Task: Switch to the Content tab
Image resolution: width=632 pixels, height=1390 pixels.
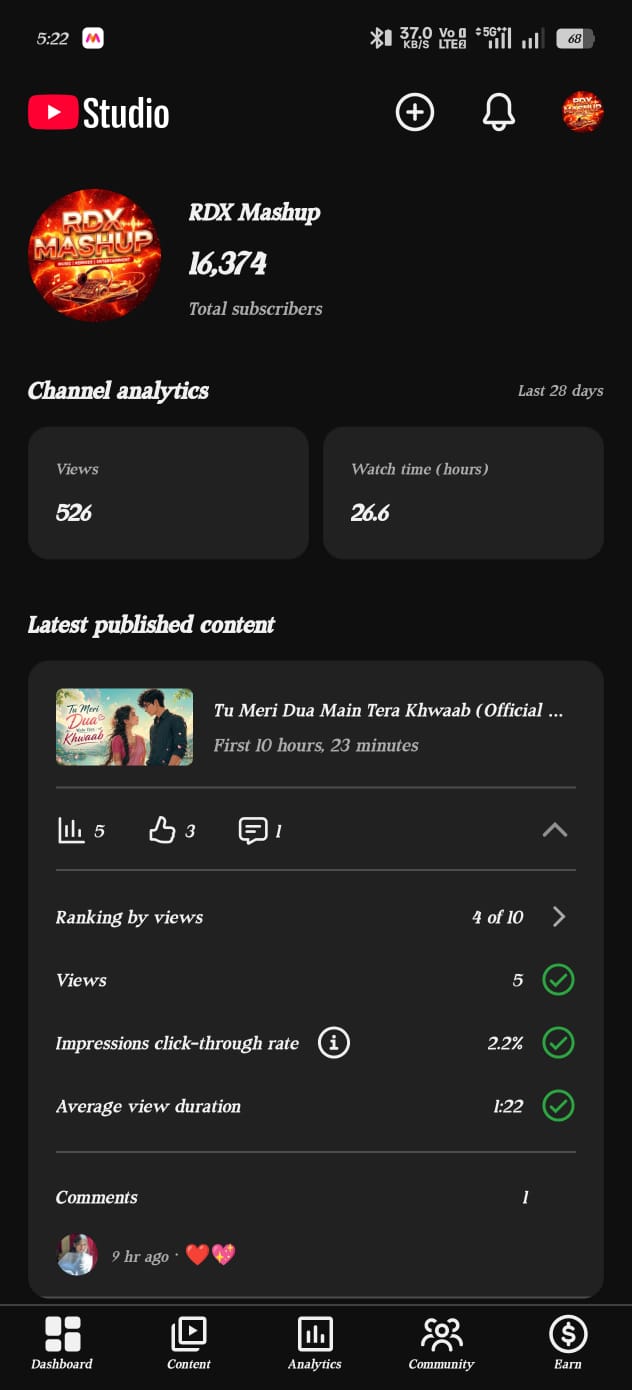Action: [189, 1343]
